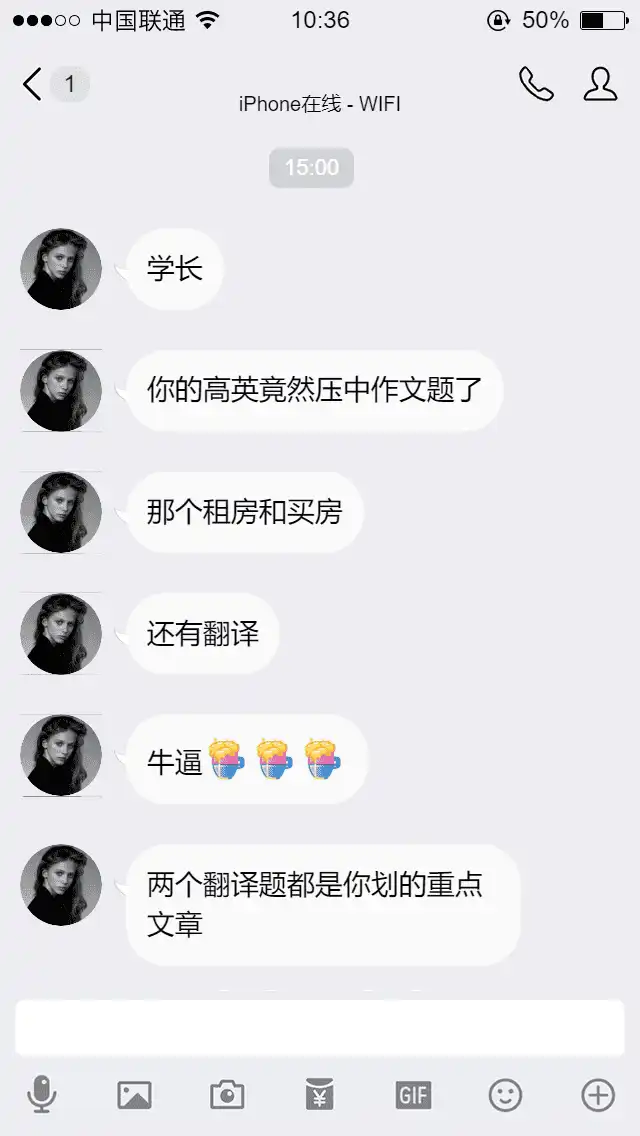Pick a photo from the gallery

tap(134, 1095)
